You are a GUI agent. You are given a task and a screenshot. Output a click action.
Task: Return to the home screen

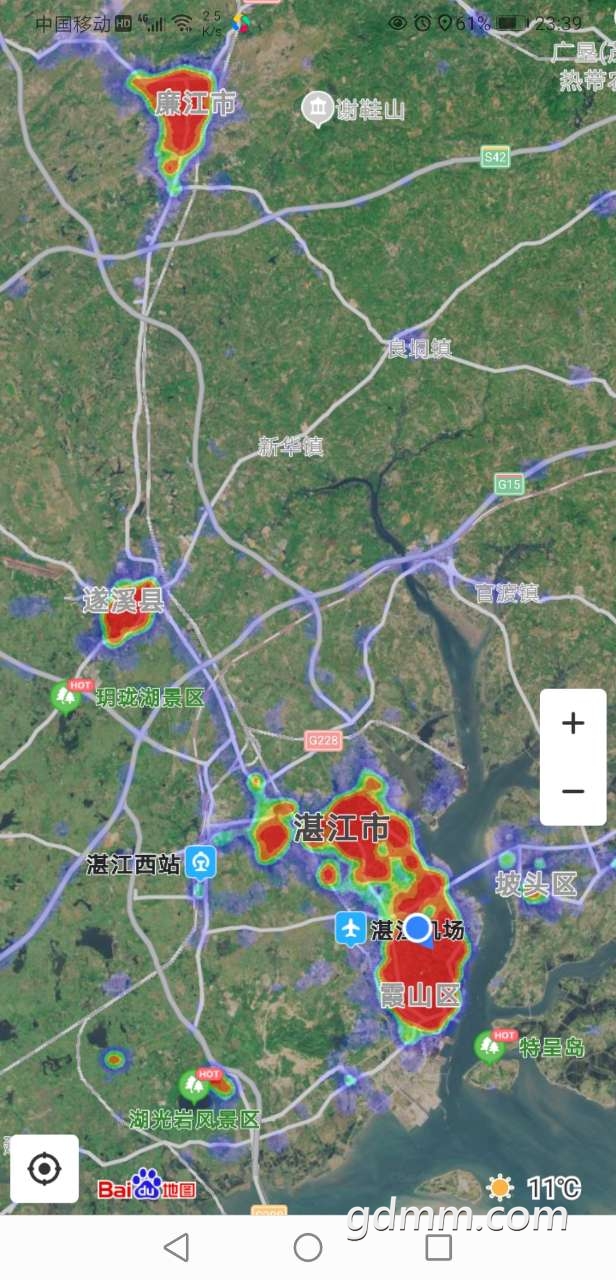[308, 1247]
